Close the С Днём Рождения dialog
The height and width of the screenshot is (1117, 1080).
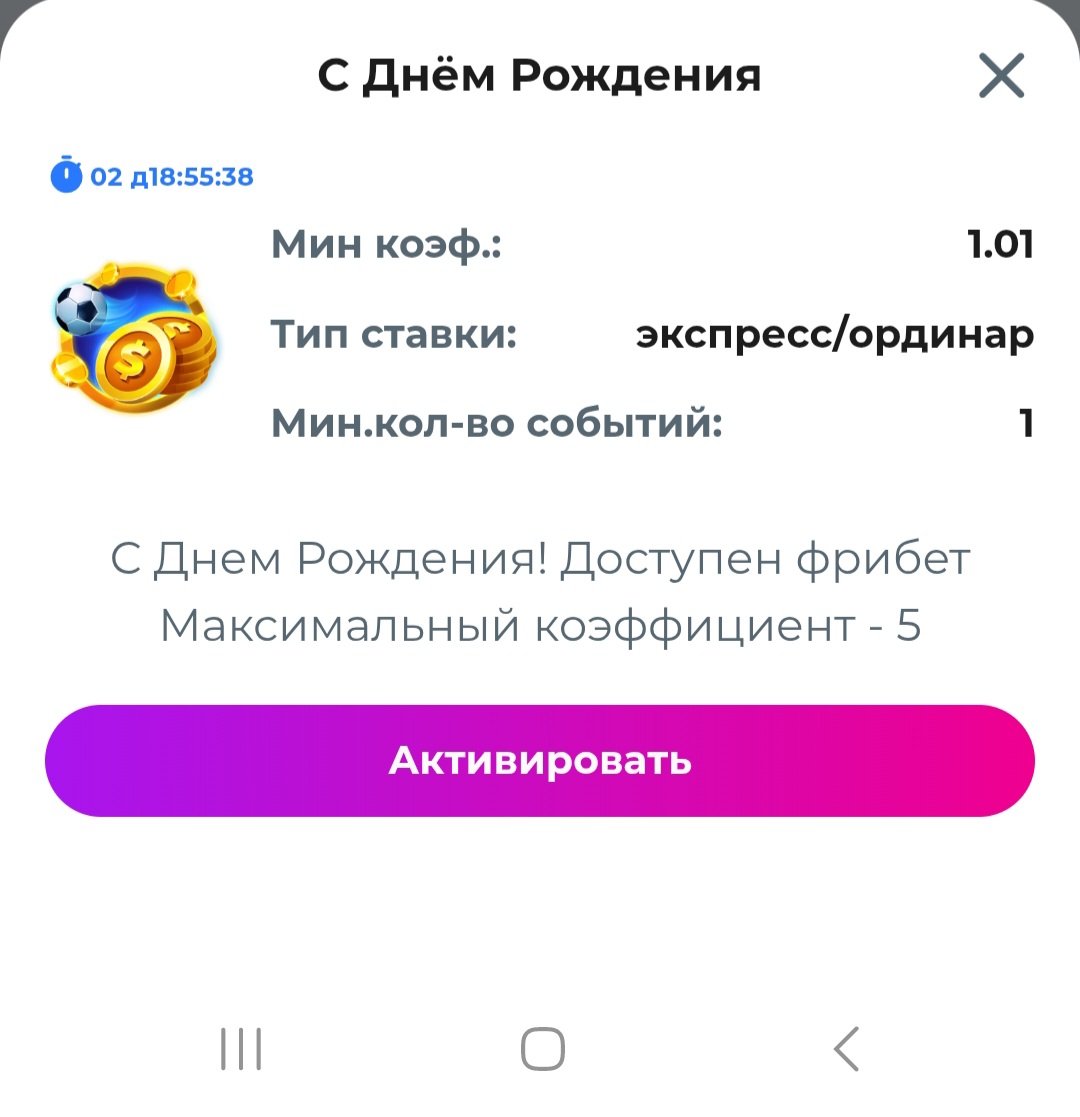tap(1002, 76)
